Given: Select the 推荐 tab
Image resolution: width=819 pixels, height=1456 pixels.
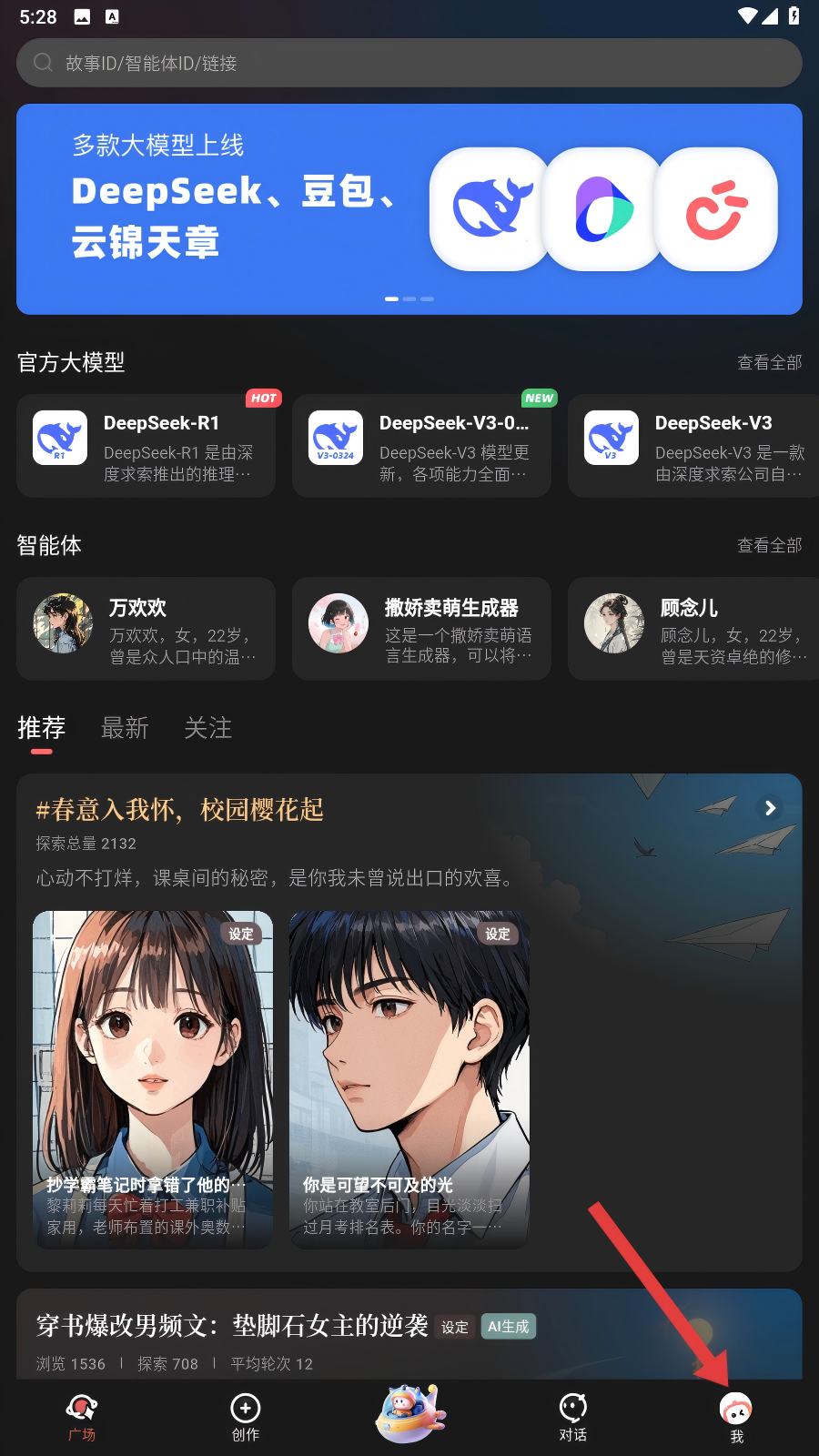Looking at the screenshot, I should (42, 728).
